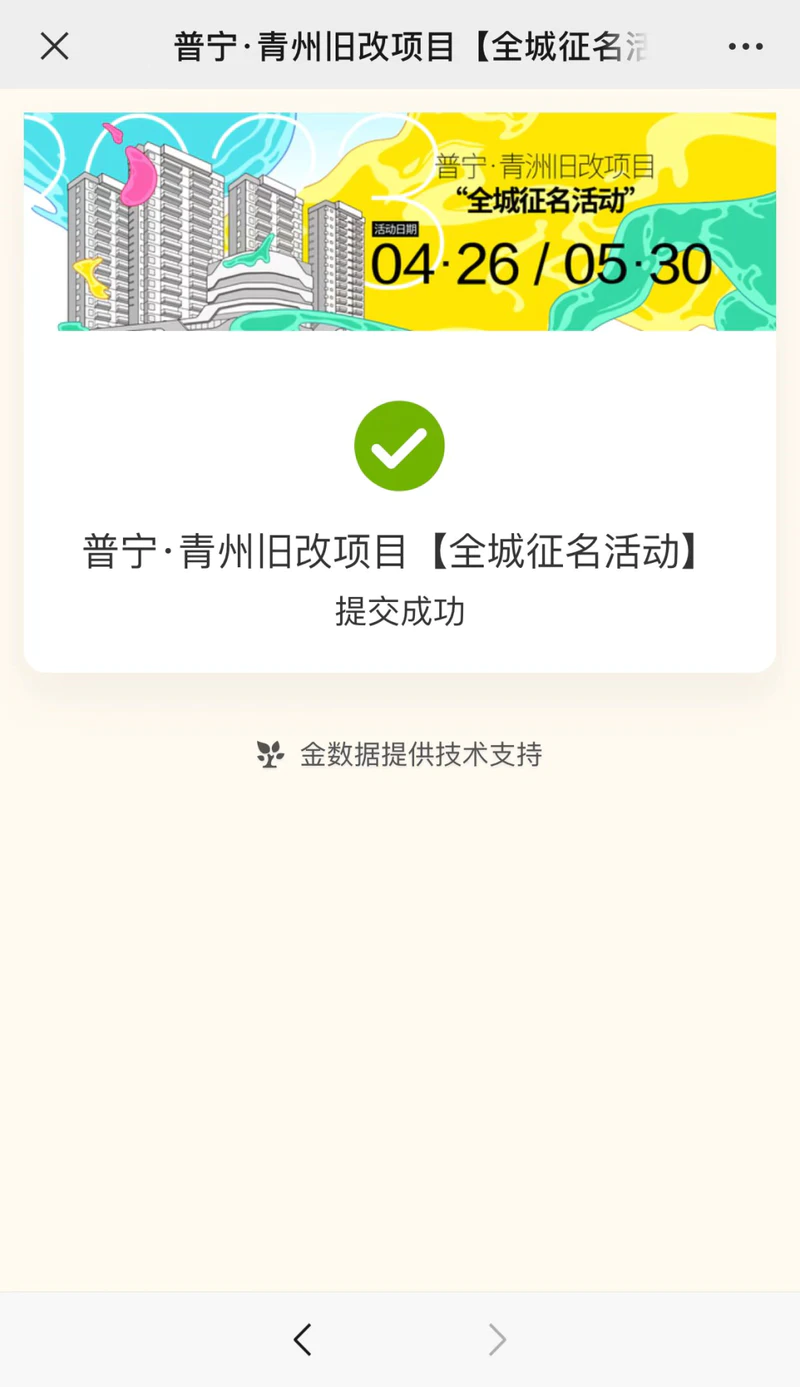
Task: Open the three-dot overflow menu
Action: [746, 46]
